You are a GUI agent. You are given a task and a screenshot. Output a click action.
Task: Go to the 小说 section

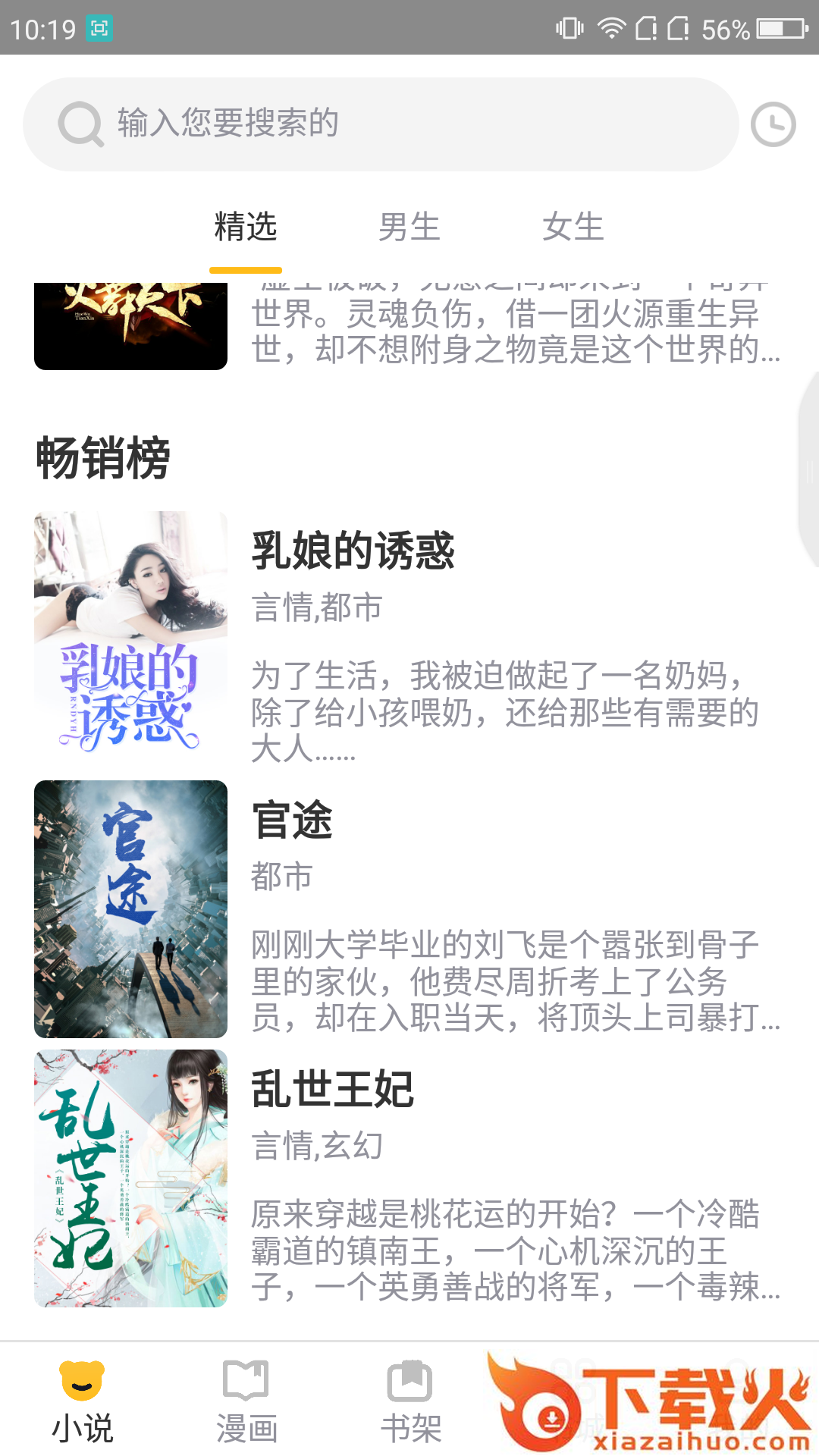[82, 1401]
